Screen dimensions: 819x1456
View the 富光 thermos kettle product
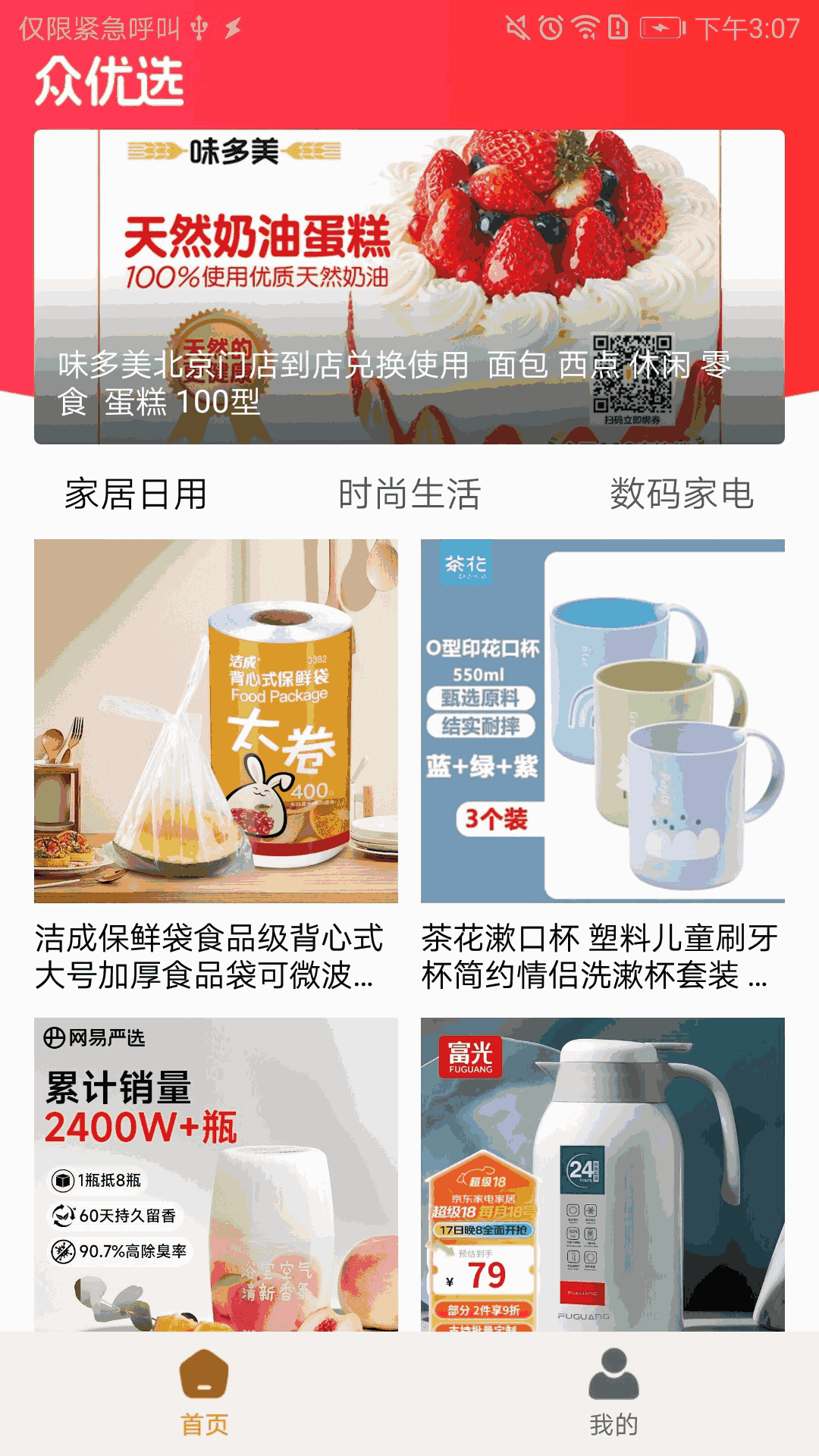click(603, 1174)
